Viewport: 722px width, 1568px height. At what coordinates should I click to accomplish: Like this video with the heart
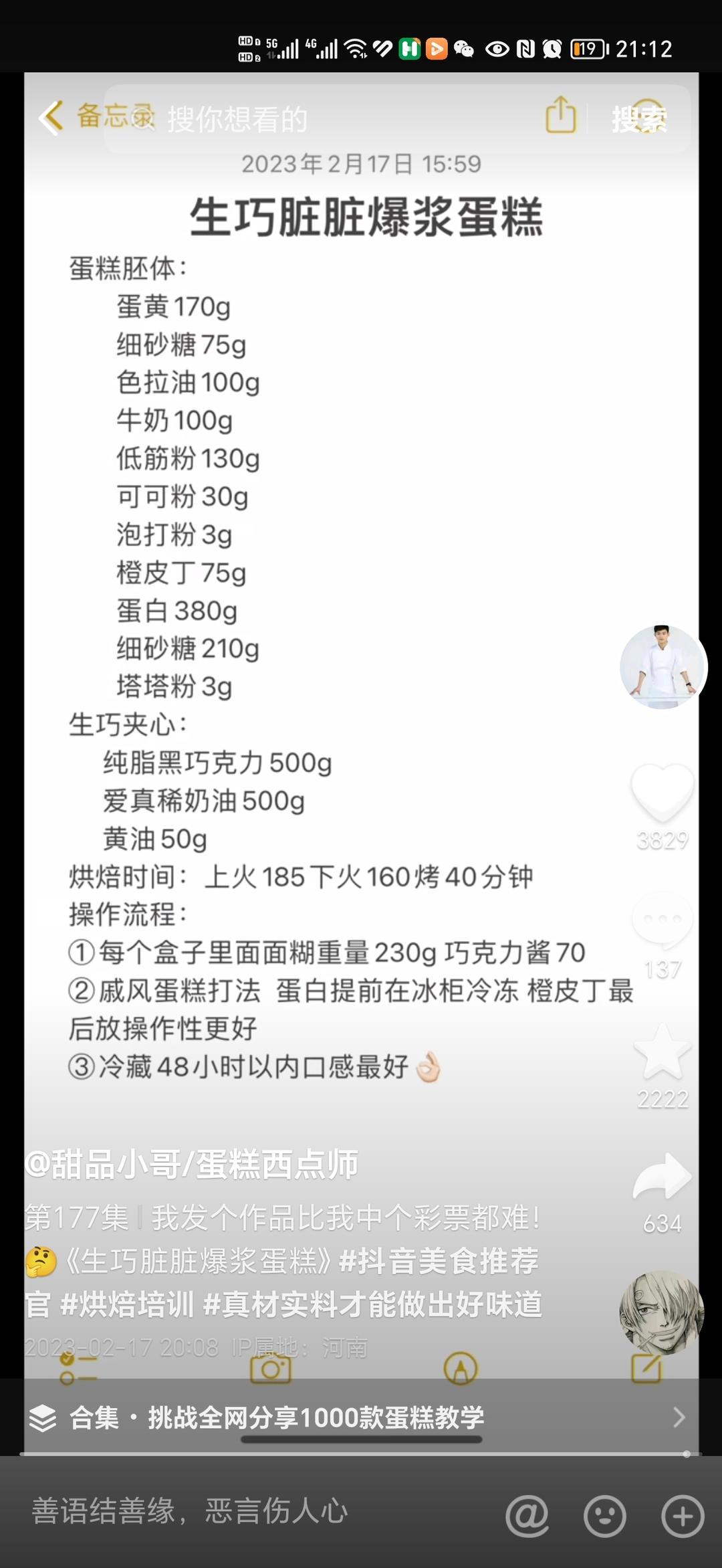pos(663,793)
